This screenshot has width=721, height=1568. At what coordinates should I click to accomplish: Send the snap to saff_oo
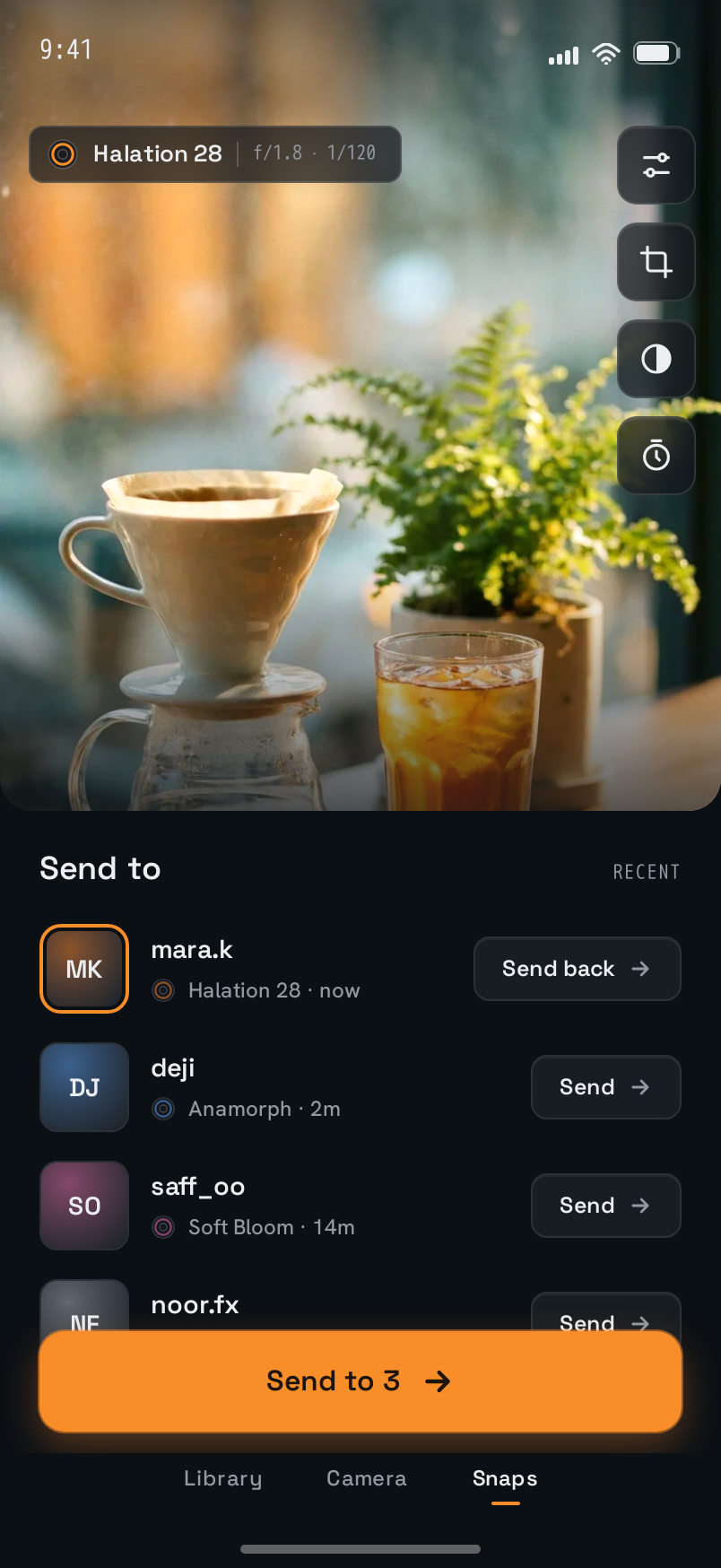point(605,1206)
